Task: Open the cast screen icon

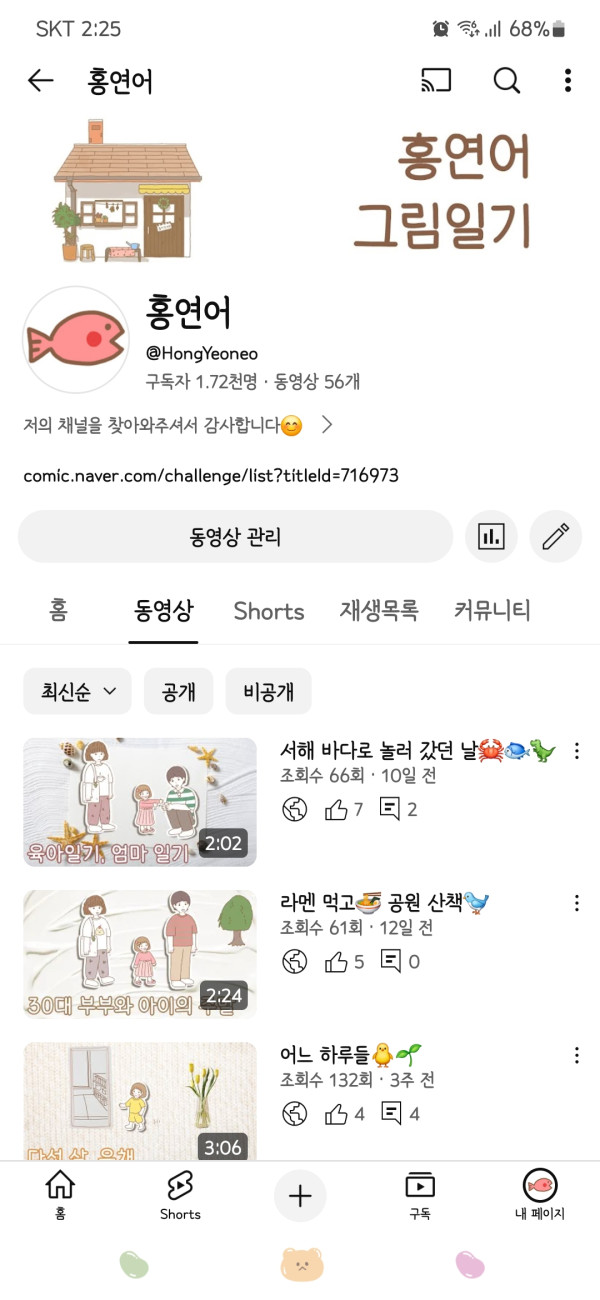Action: [x=436, y=81]
